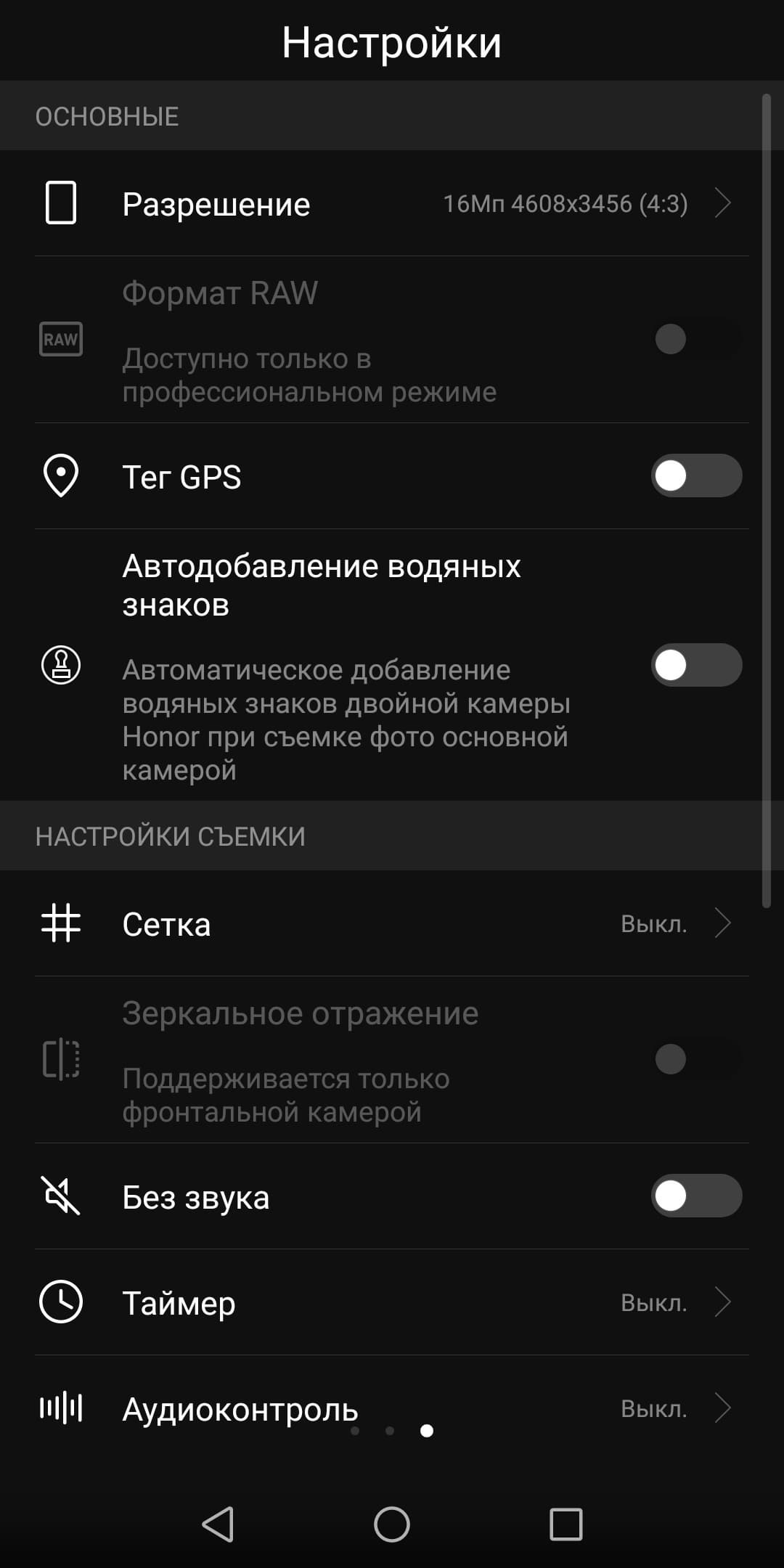Viewport: 784px width, 1568px height.
Task: Tap the system home button
Action: coord(392,1524)
